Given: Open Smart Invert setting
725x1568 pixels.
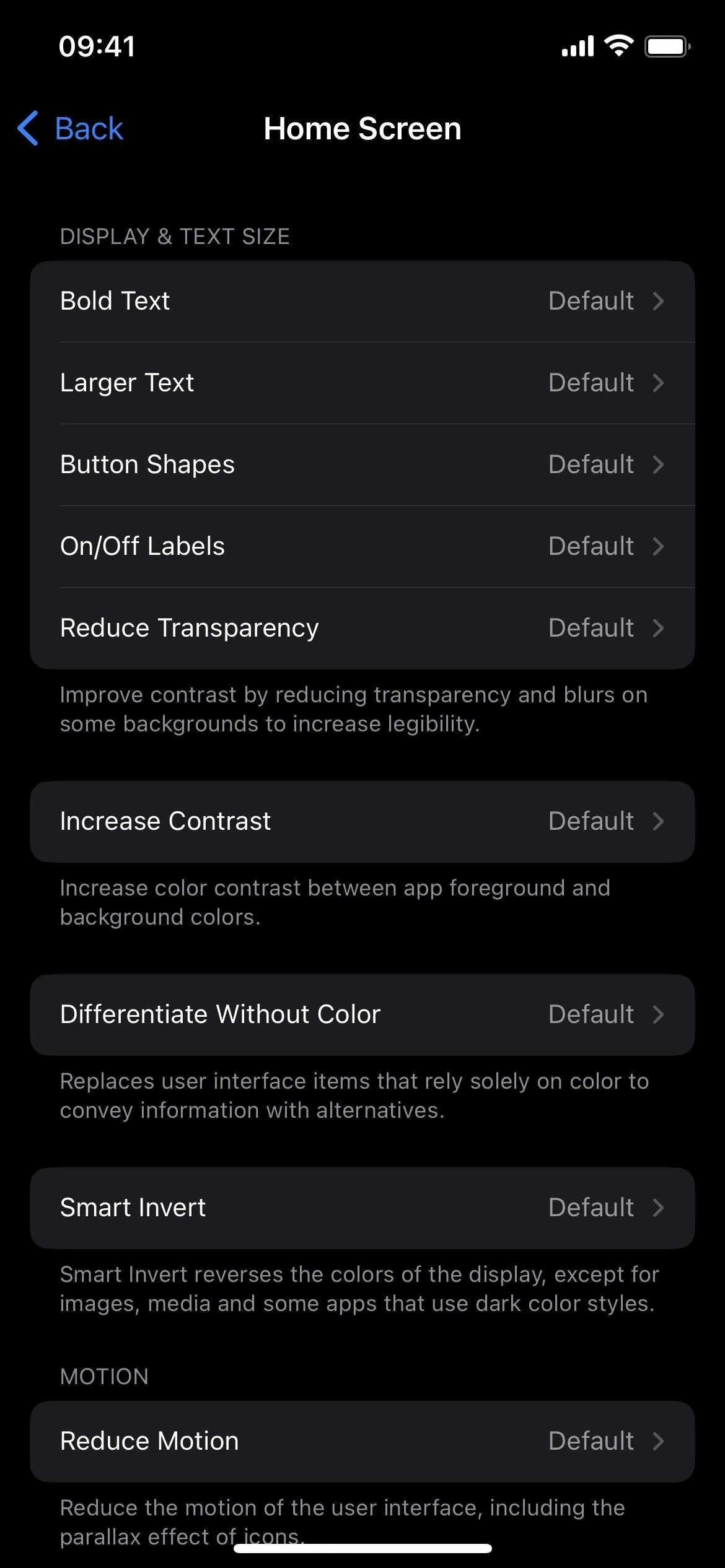Looking at the screenshot, I should point(362,1208).
